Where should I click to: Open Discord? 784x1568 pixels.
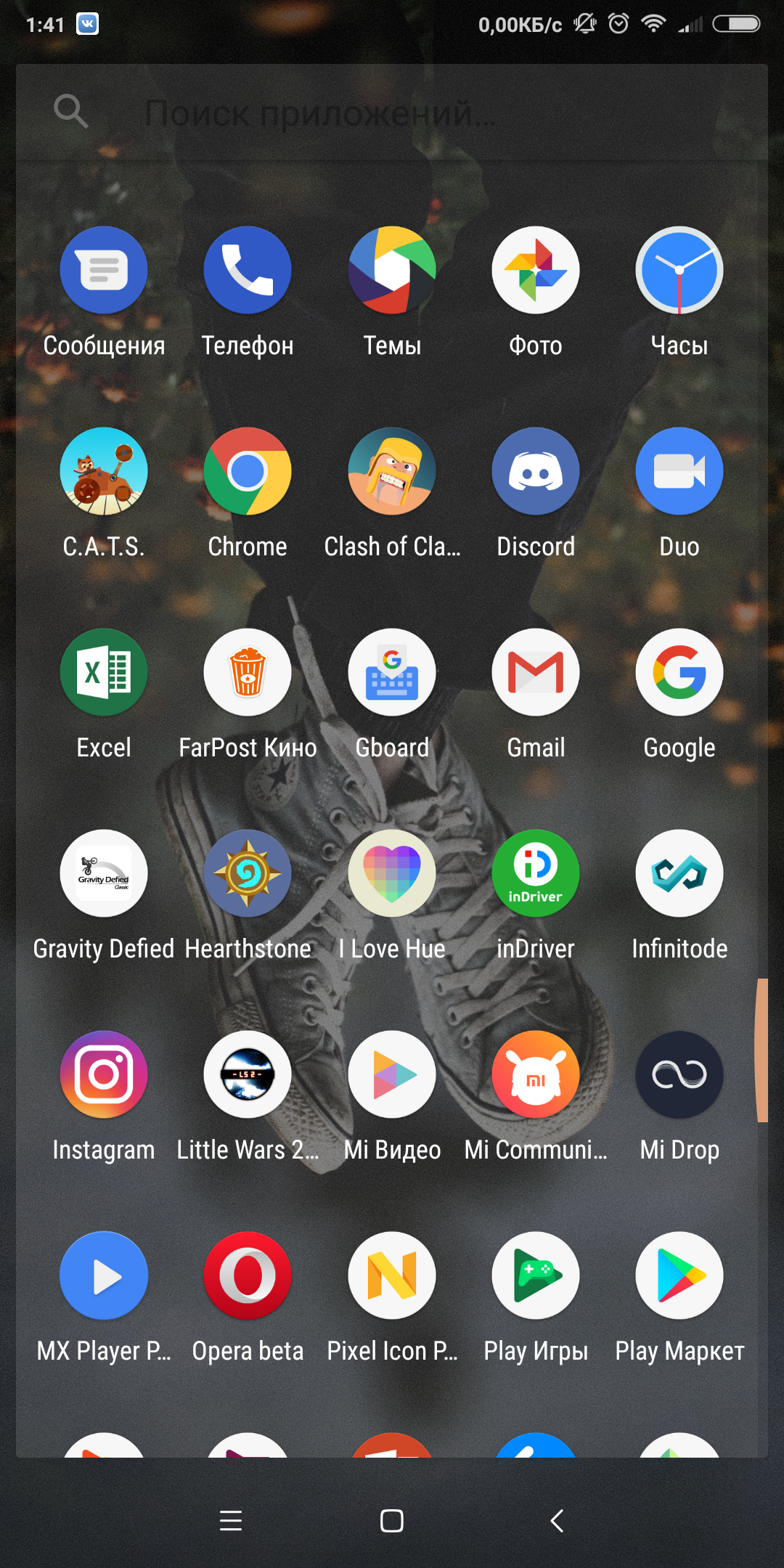536,471
